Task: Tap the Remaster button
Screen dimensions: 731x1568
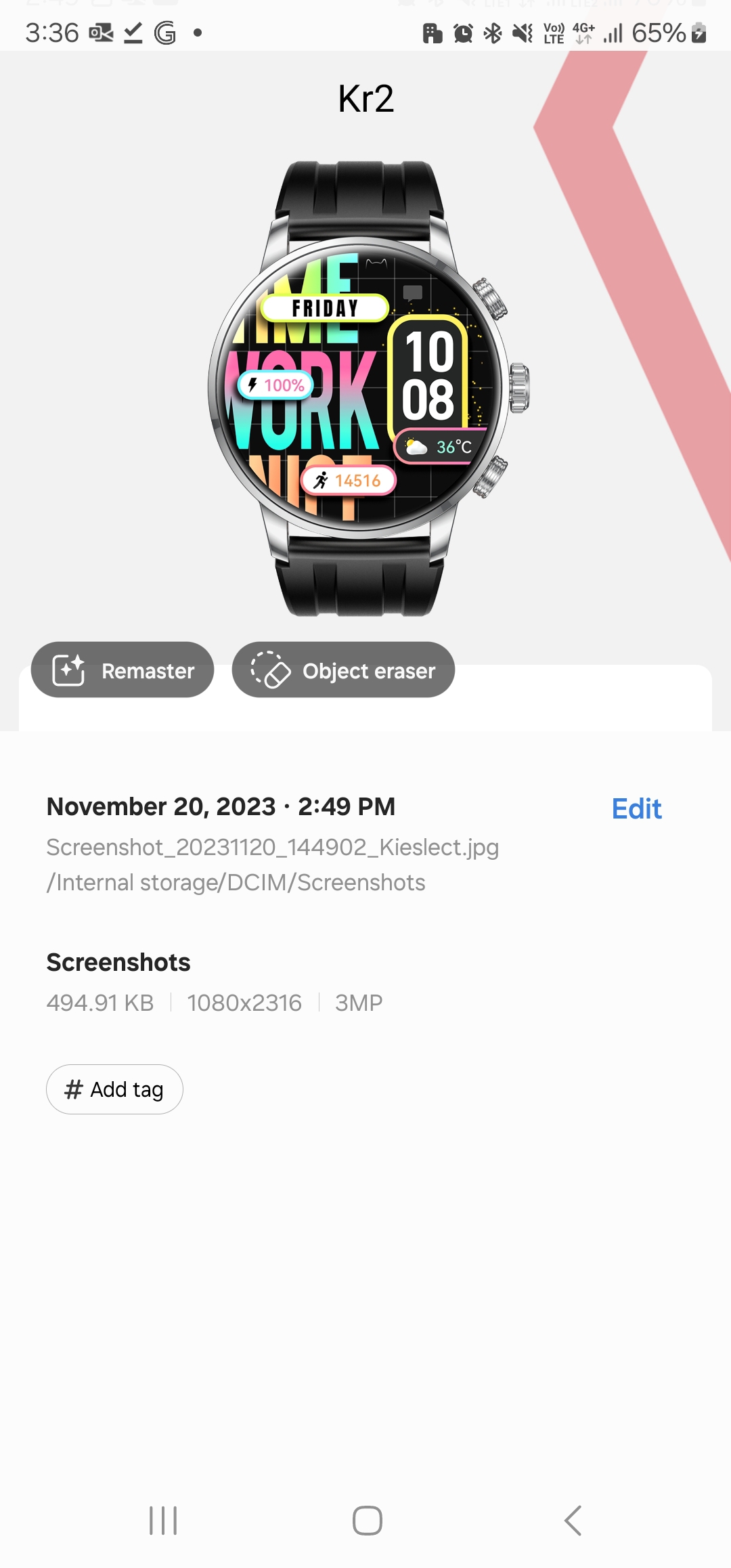Action: pyautogui.click(x=123, y=670)
